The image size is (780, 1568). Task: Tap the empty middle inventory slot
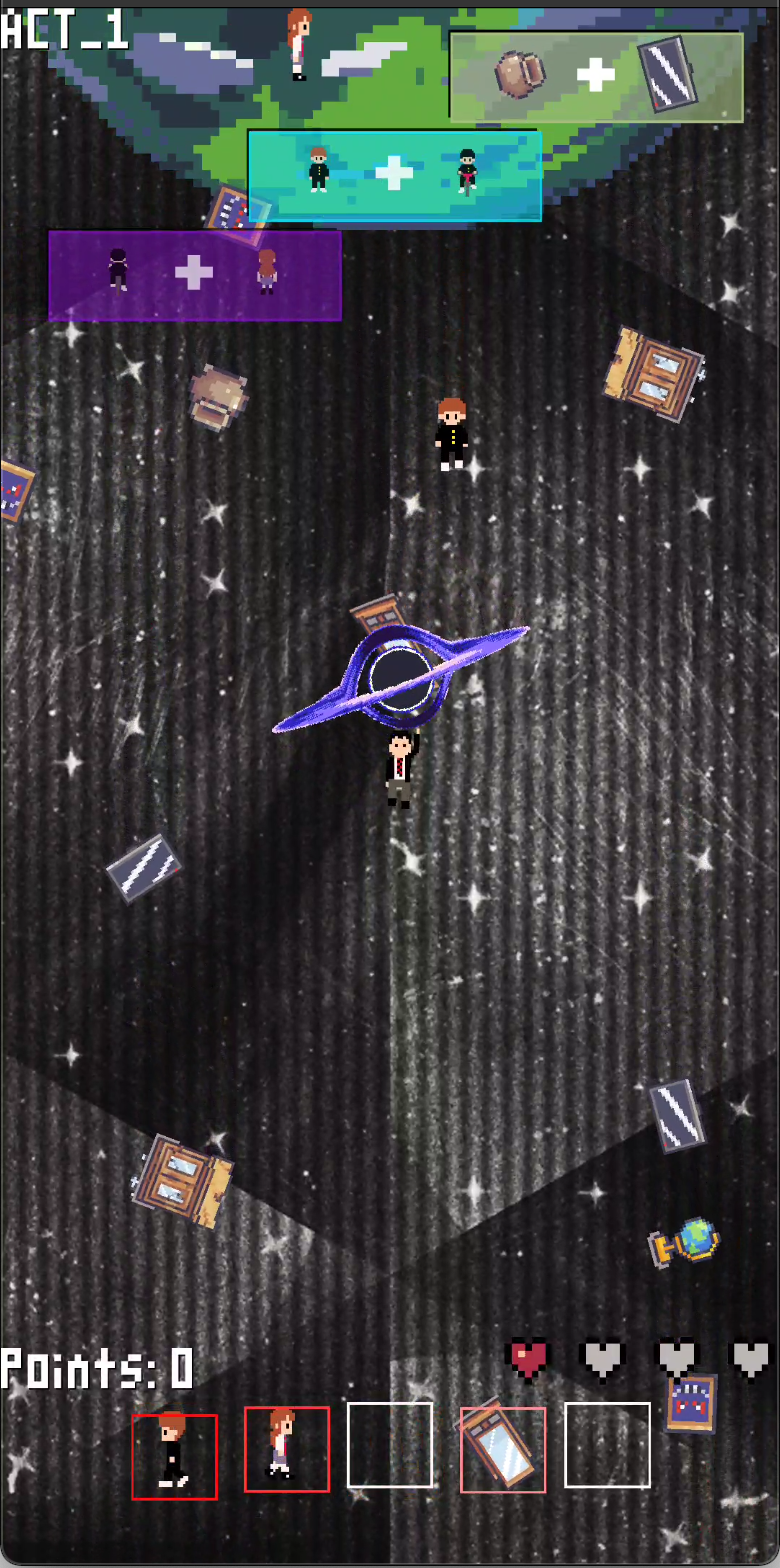tap(390, 1444)
